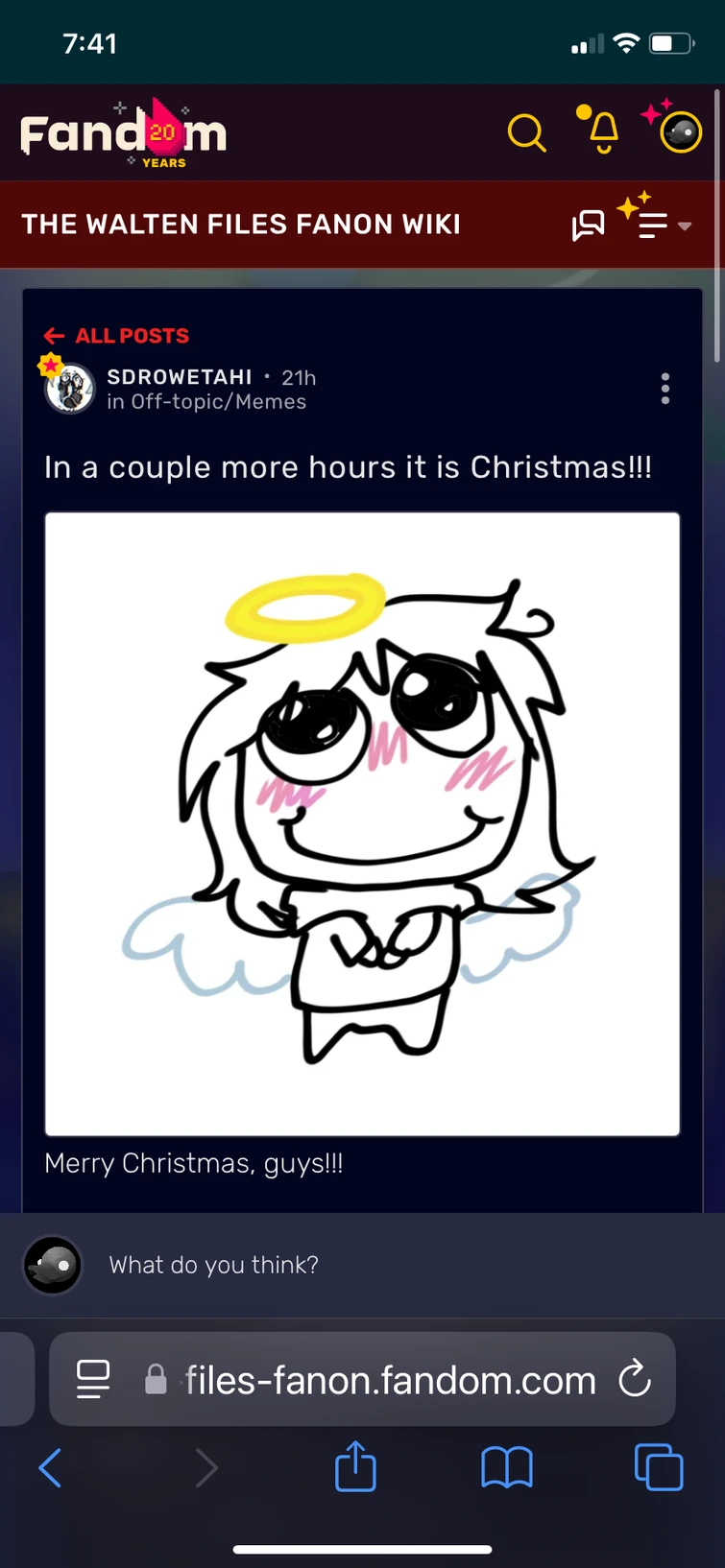Tap the Fandom logo

click(x=123, y=133)
